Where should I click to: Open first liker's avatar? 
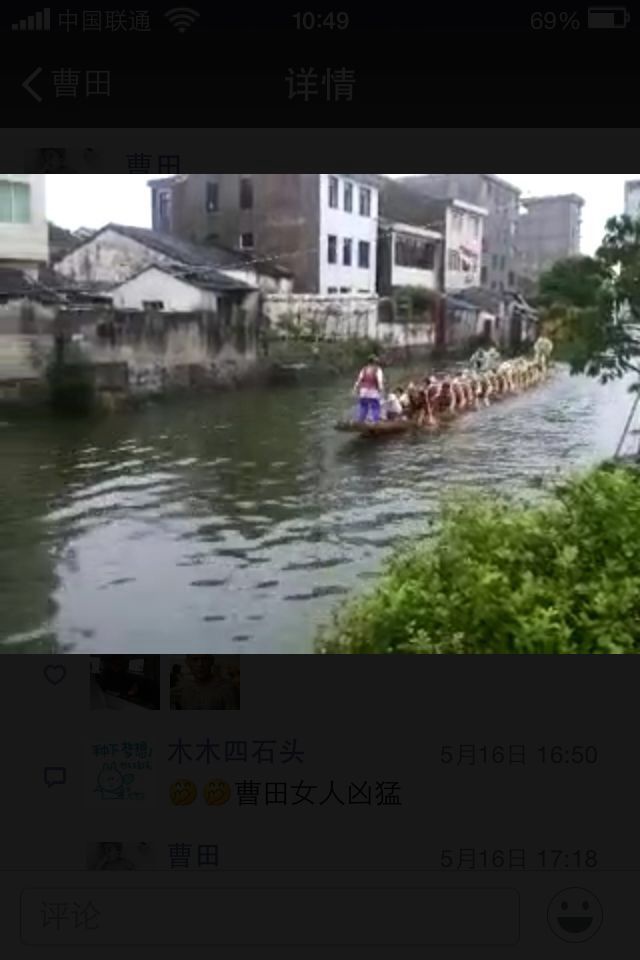pyautogui.click(x=125, y=682)
